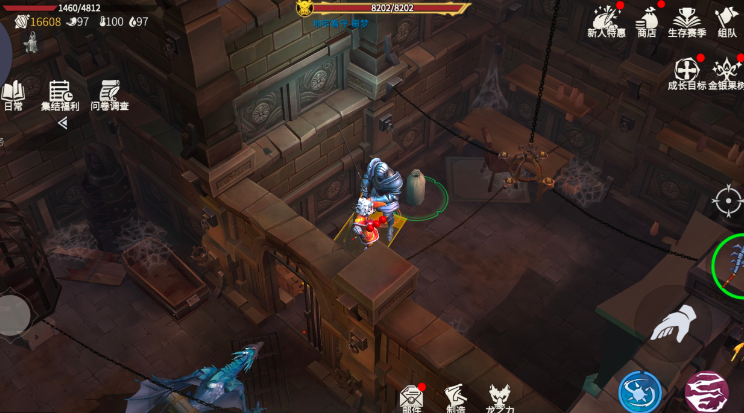
Task: Use the purple slash skill
Action: [707, 392]
